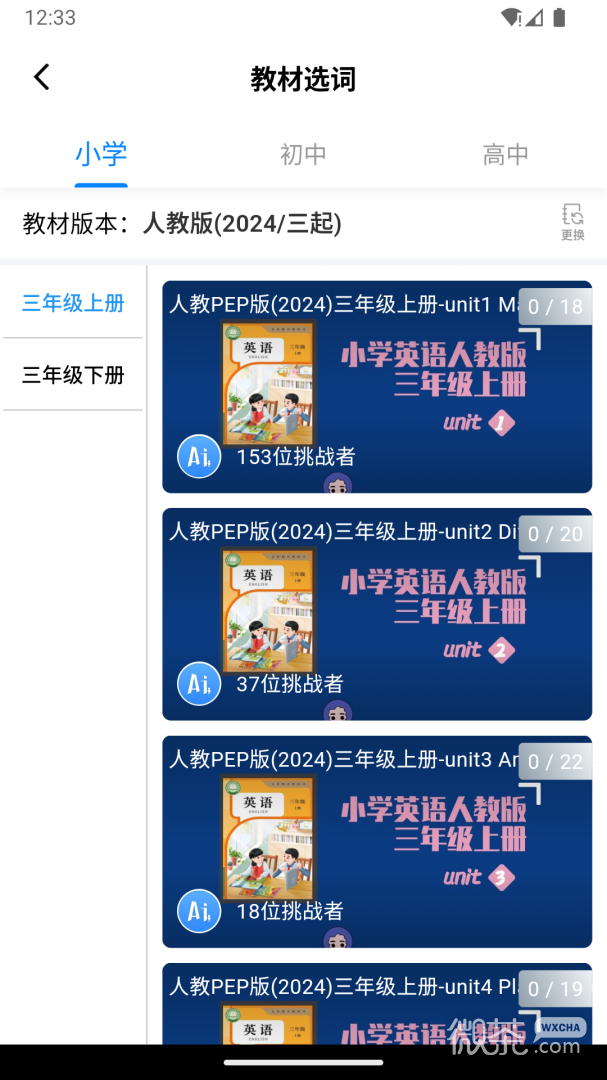Switch to the 初中 tab
Image resolution: width=607 pixels, height=1080 pixels.
303,154
